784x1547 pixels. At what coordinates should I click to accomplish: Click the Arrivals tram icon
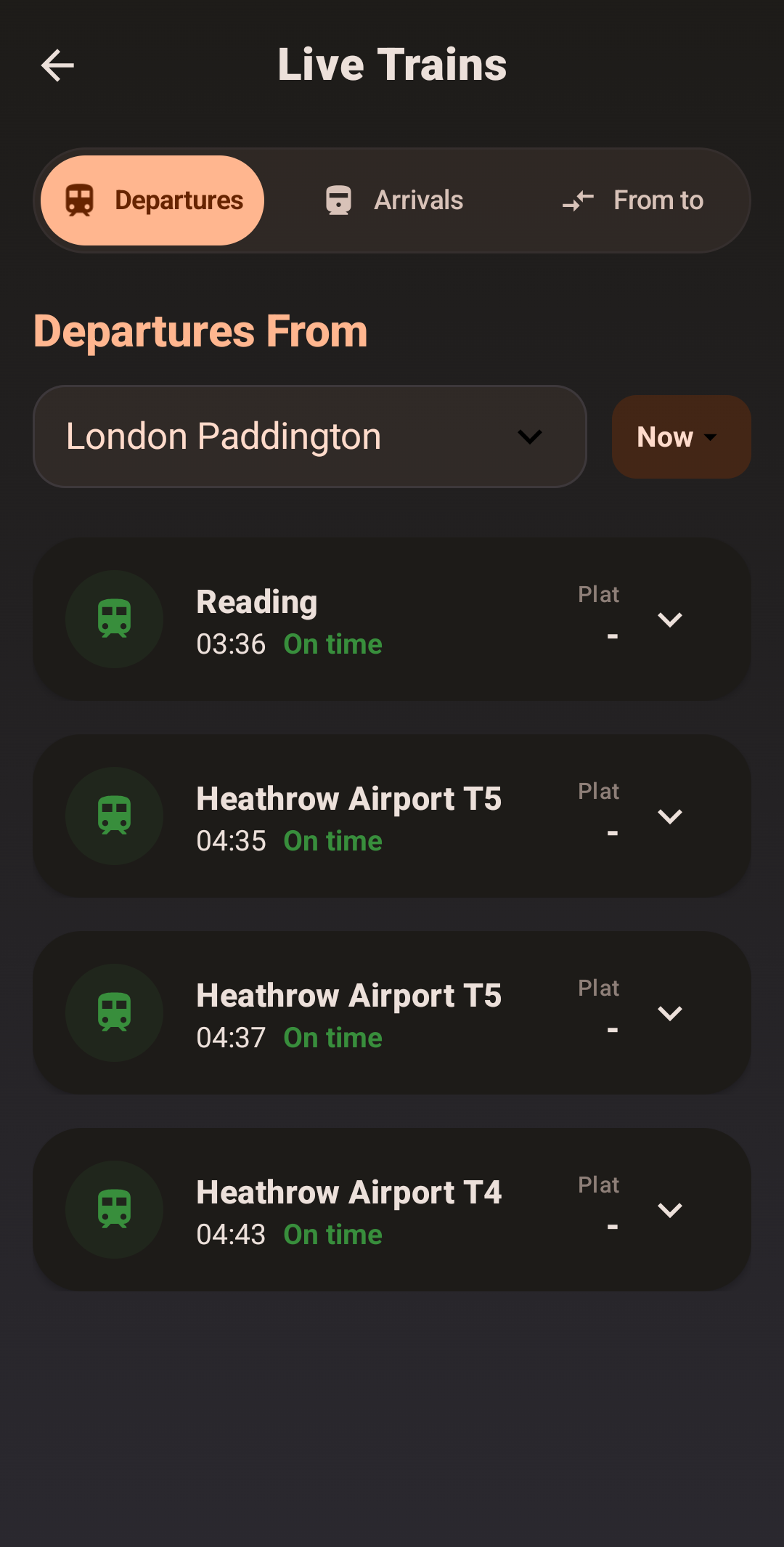click(x=338, y=200)
